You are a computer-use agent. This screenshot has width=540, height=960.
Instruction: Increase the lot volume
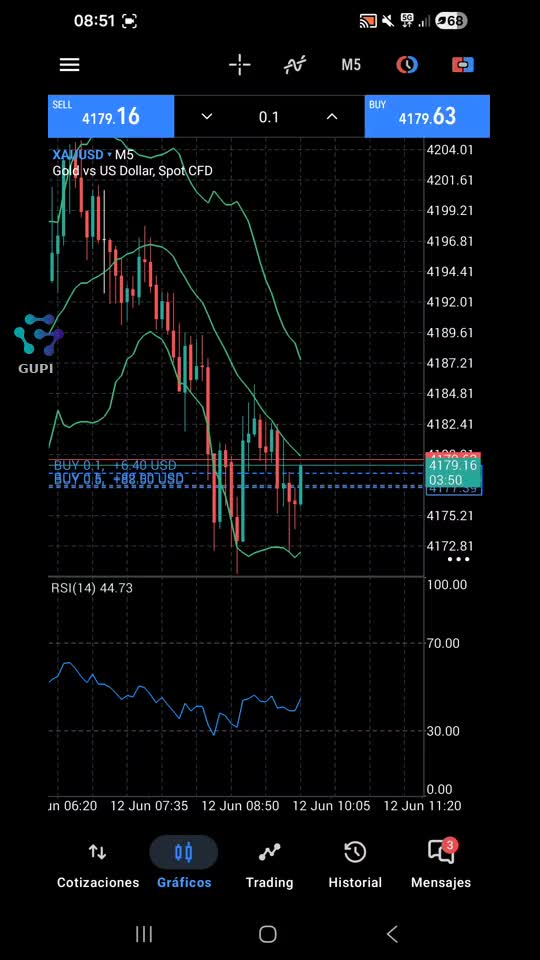coord(331,116)
